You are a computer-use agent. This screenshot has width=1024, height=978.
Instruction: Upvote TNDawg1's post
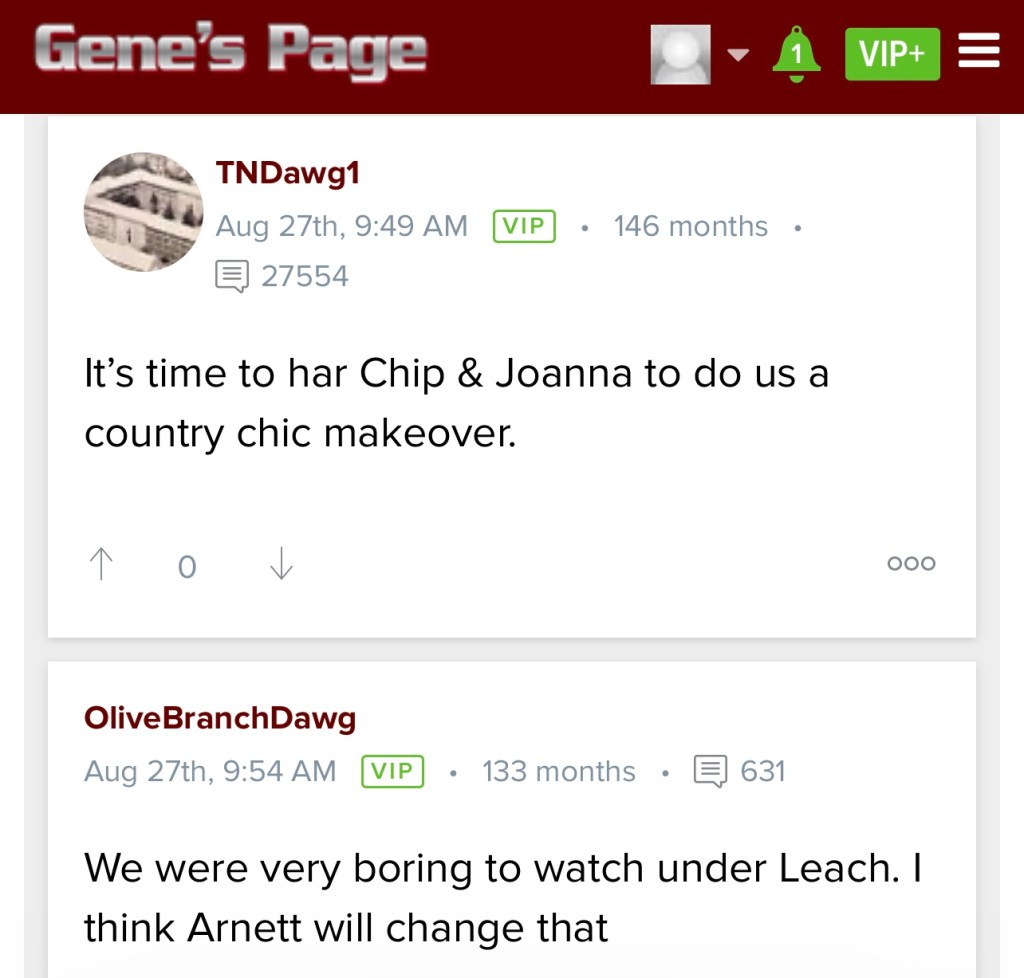(100, 564)
